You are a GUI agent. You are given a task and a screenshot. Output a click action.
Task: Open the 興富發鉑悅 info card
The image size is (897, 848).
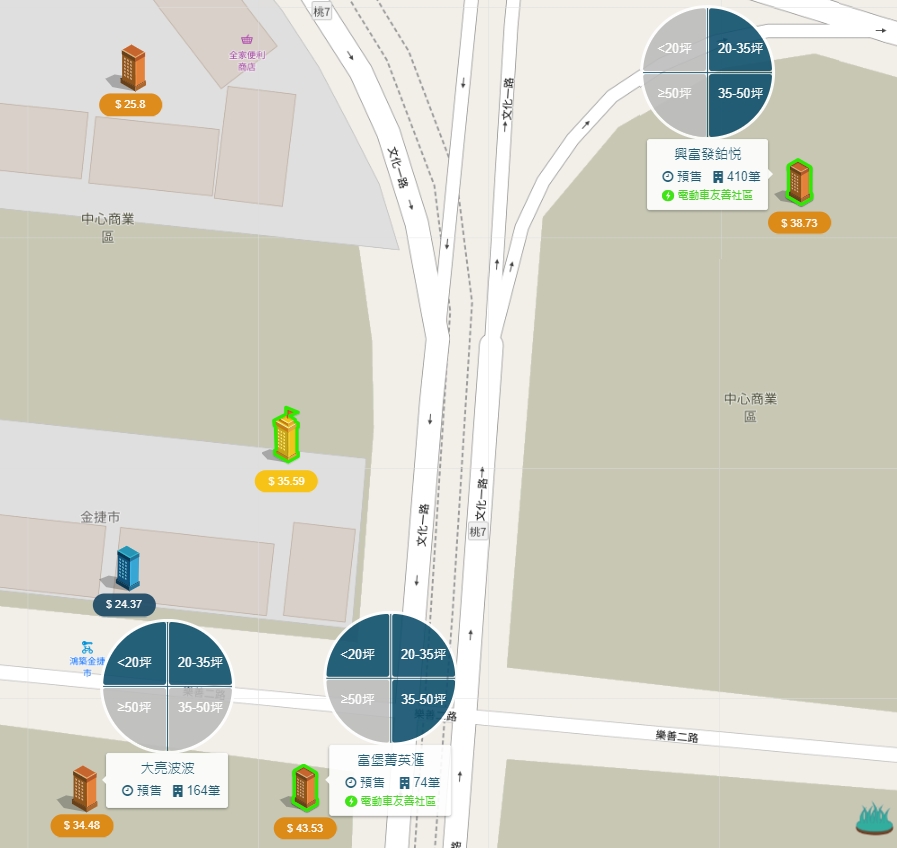coord(708,173)
